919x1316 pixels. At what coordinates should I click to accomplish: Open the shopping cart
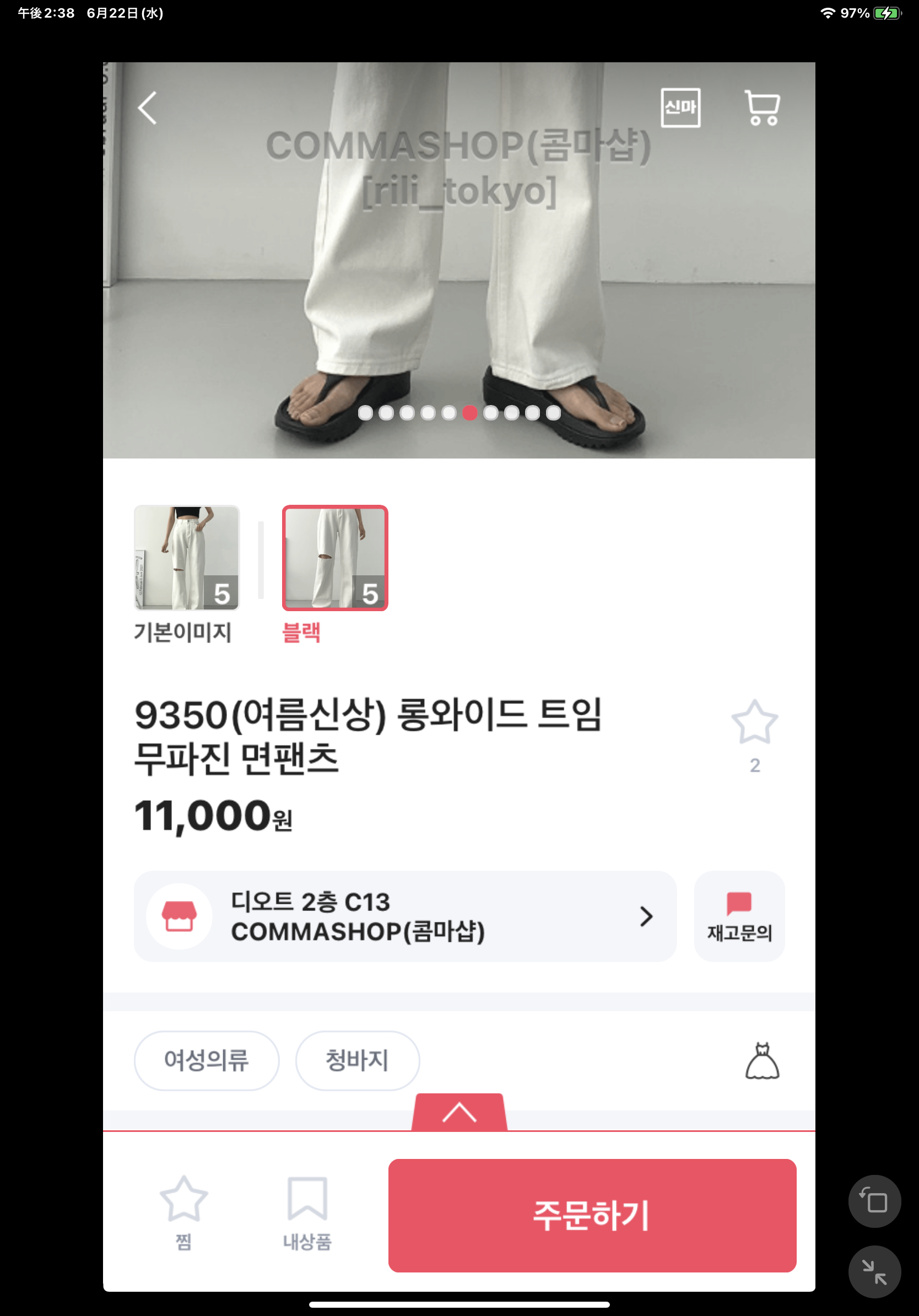tap(761, 108)
